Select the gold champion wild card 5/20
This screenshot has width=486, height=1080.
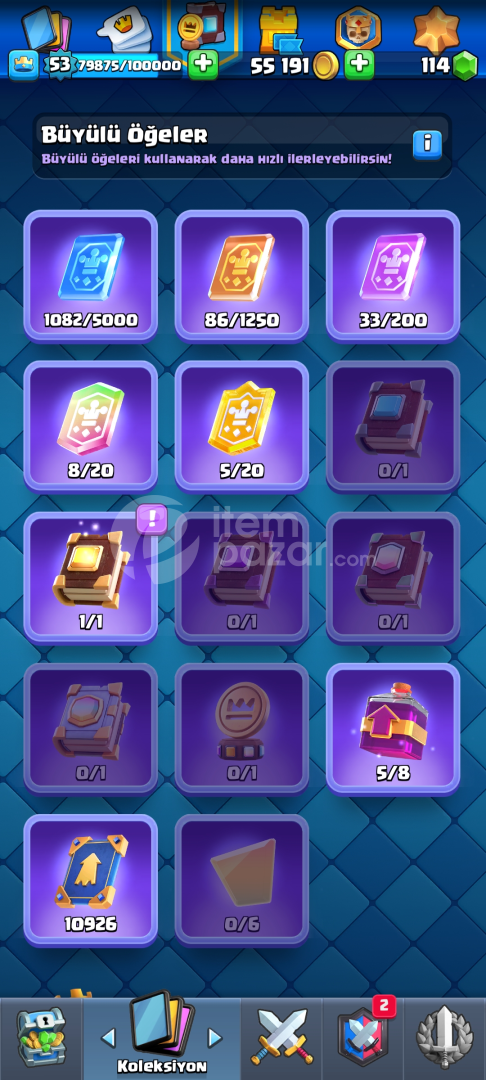242,426
